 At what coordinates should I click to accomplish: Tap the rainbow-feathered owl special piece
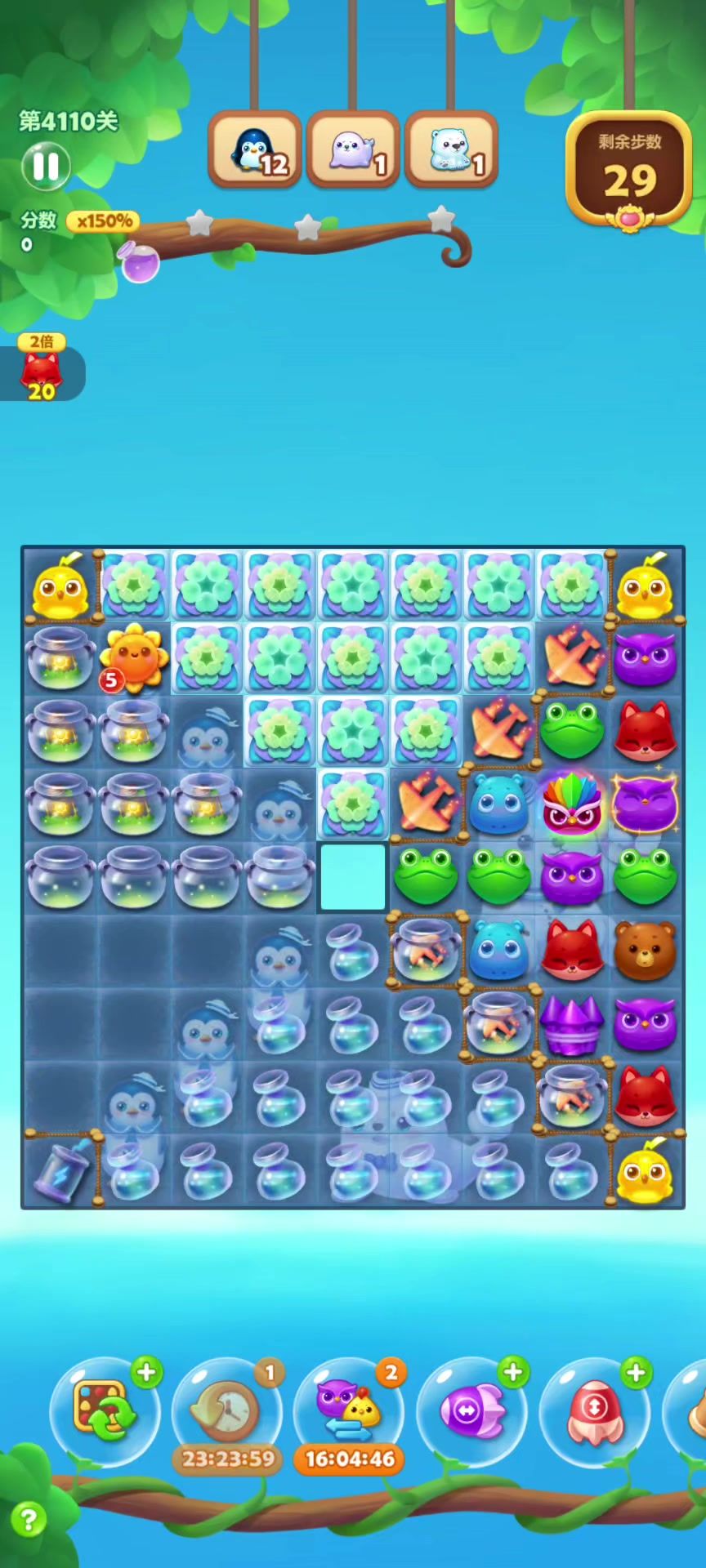click(572, 803)
